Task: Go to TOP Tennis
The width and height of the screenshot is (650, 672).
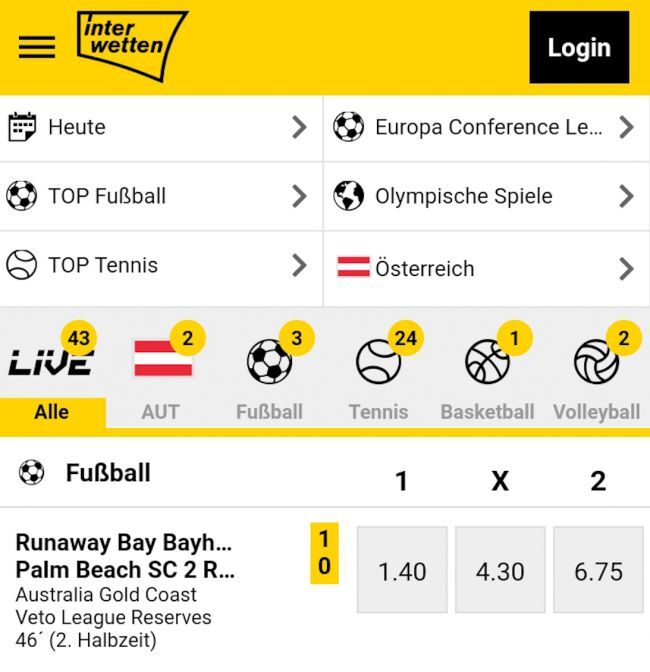Action: pos(160,265)
